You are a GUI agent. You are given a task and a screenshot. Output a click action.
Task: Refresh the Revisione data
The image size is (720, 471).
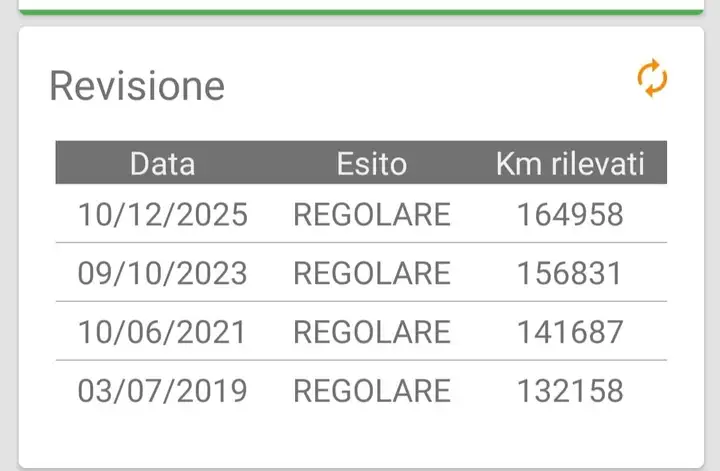tap(652, 78)
